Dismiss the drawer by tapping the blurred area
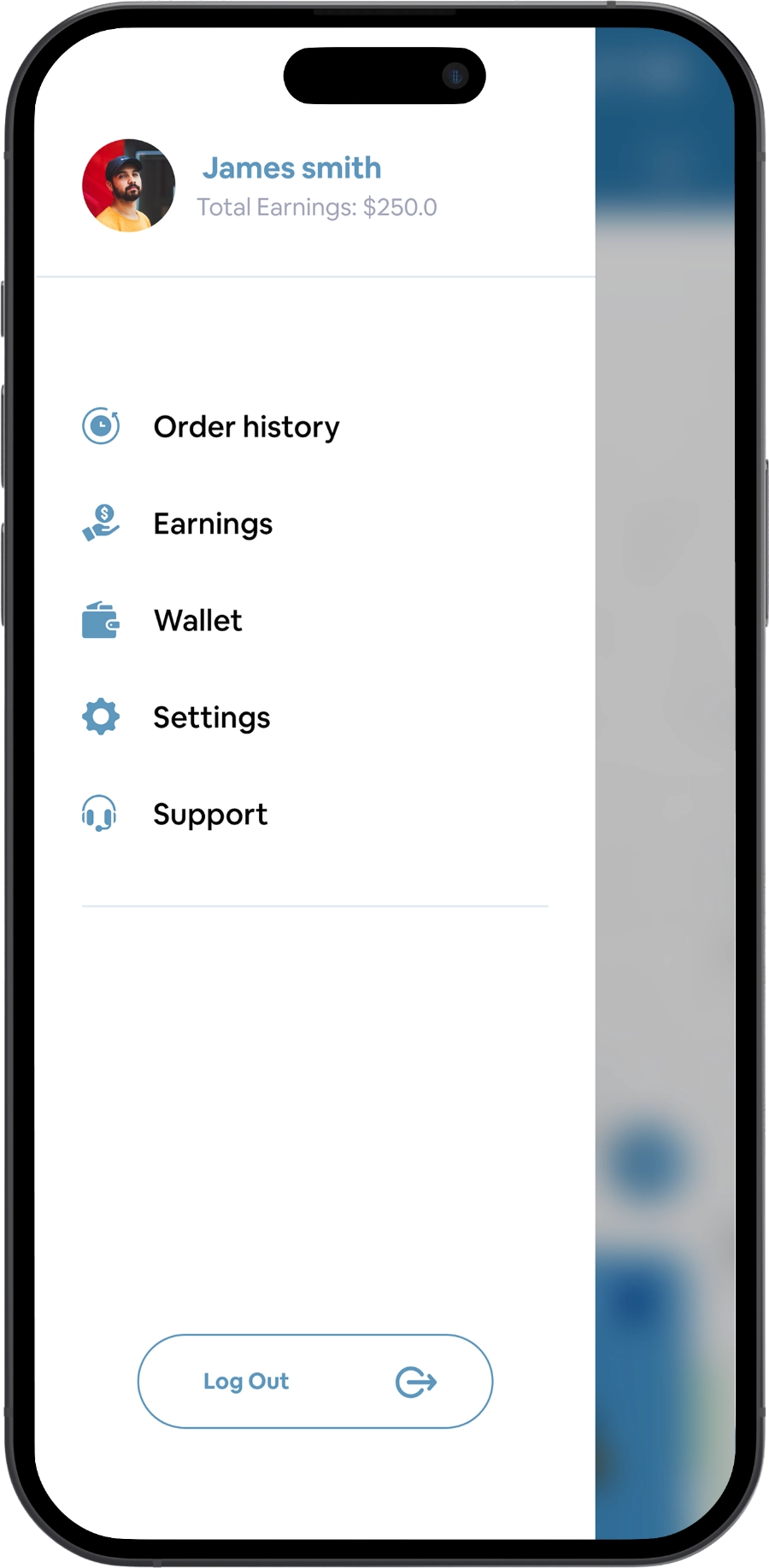 [x=665, y=769]
